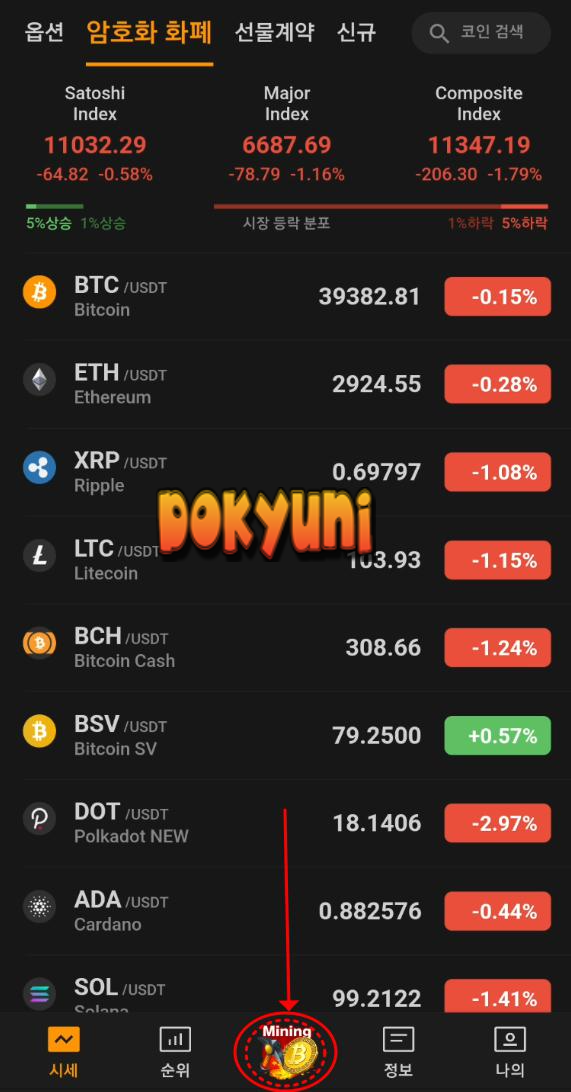Open the Satoshi Index card
This screenshot has width=571, height=1092.
coord(95,134)
